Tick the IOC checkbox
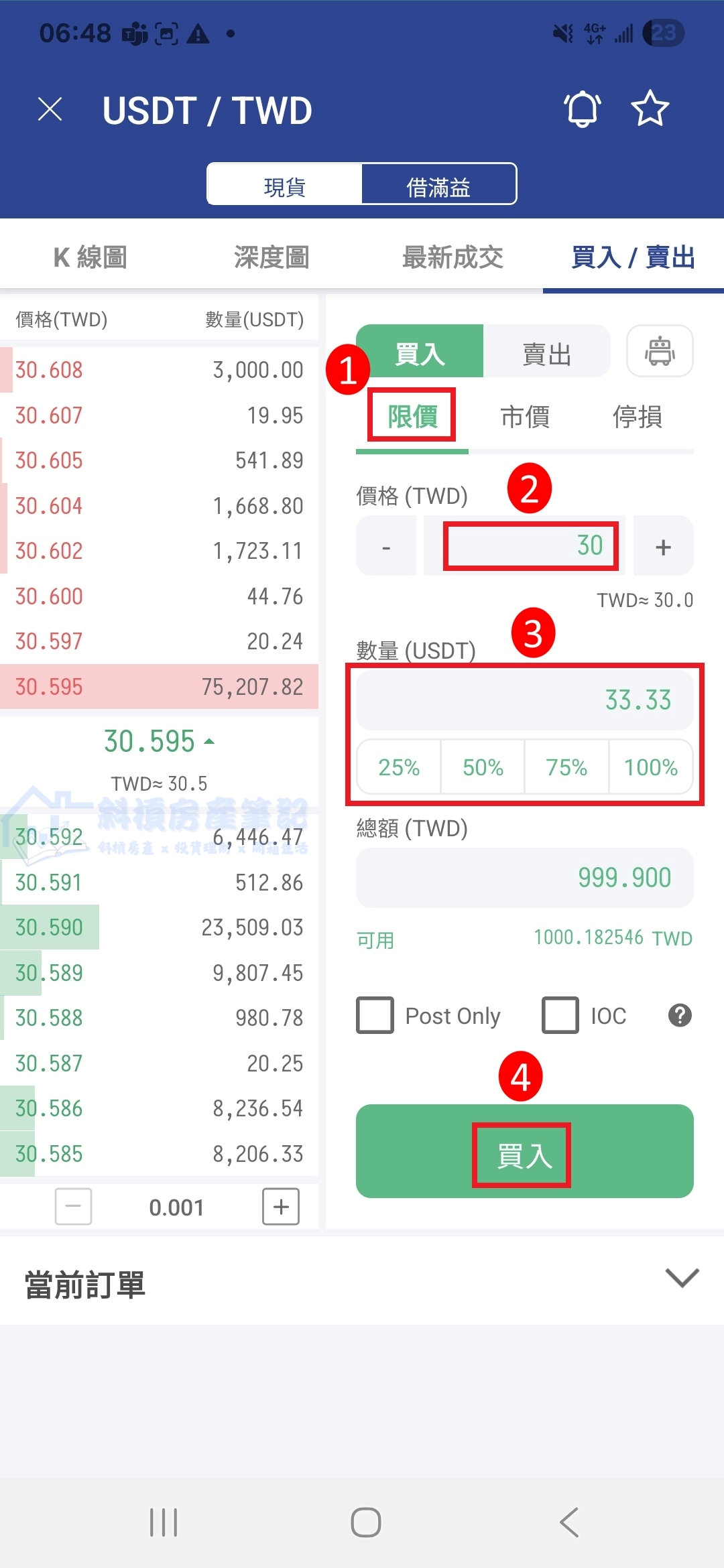 point(560,1015)
